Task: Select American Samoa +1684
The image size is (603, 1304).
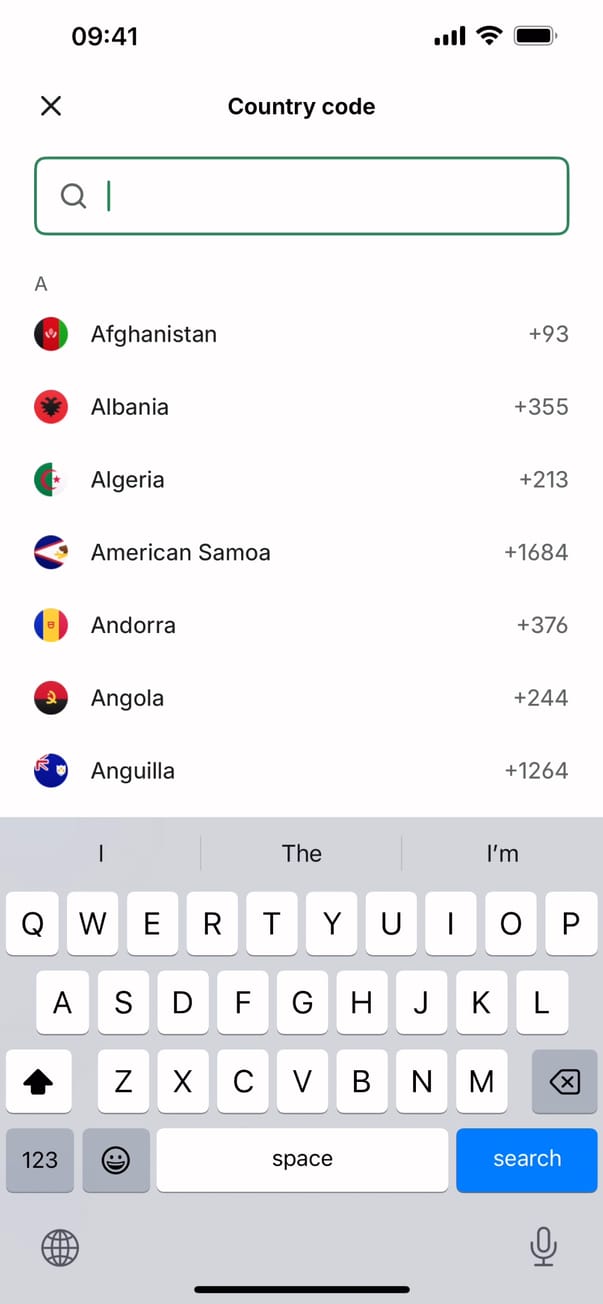Action: (301, 552)
